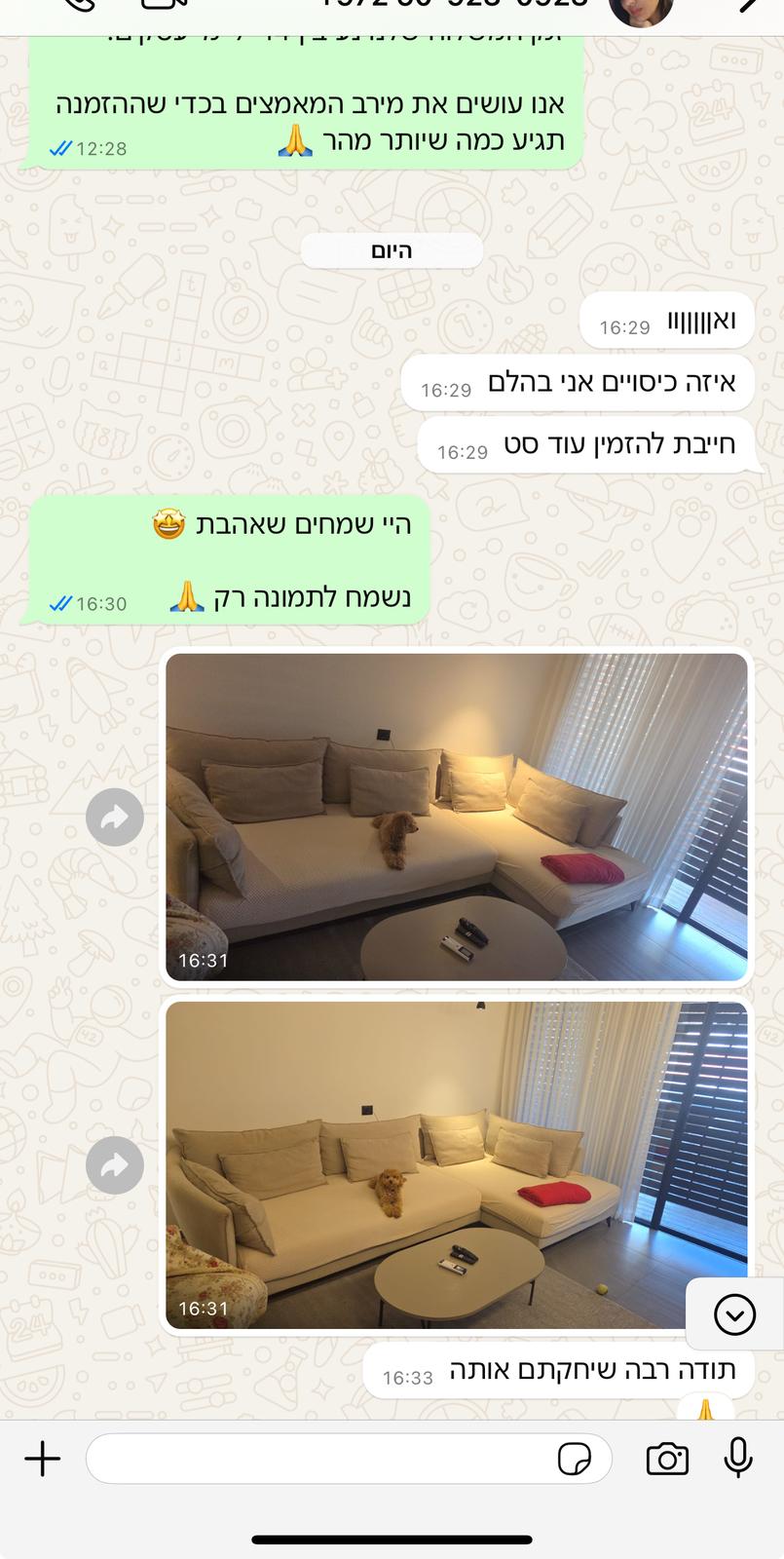The image size is (784, 1559).
Task: Forward the second sofa photo
Action: pos(115,1165)
